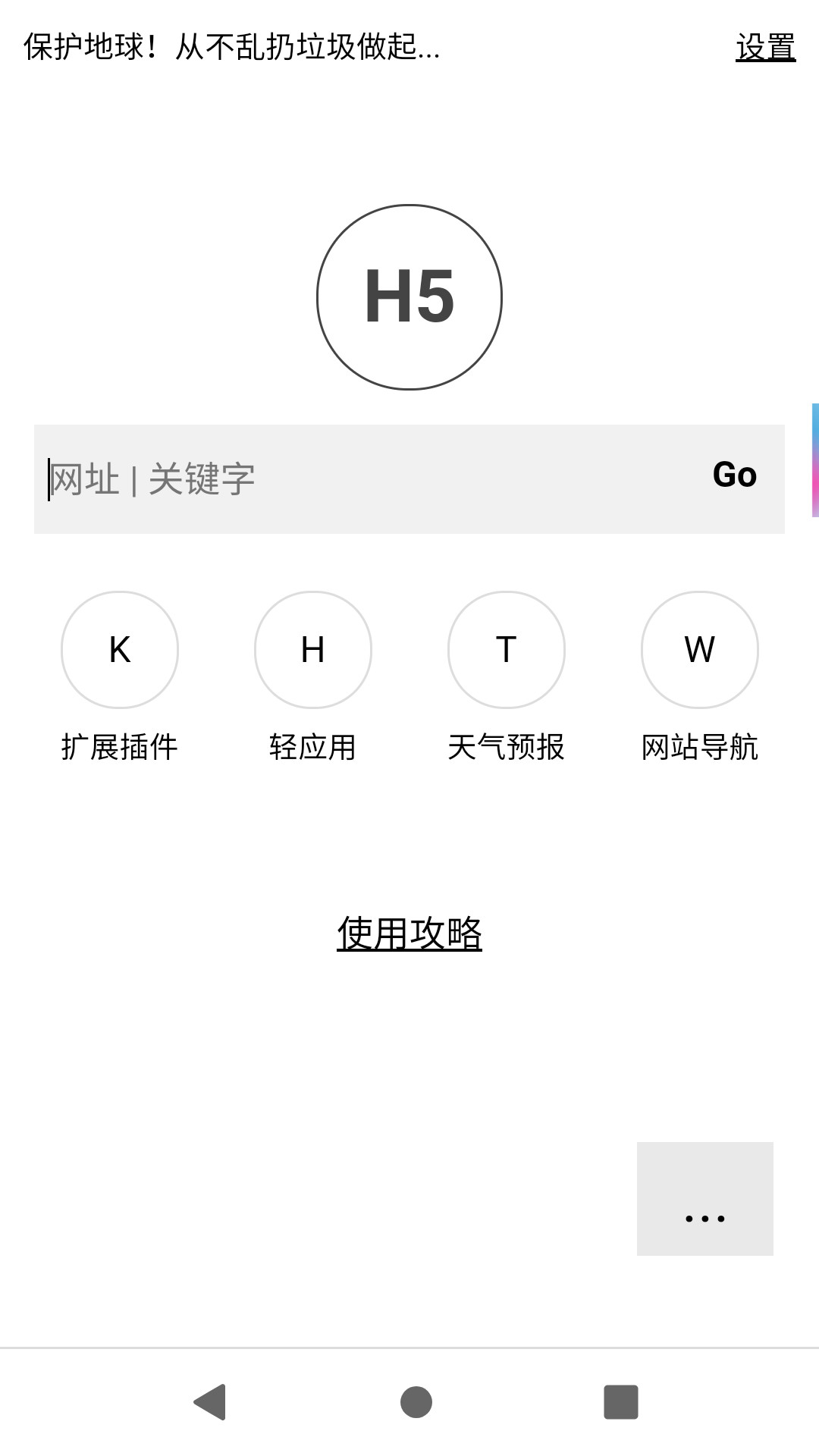Image resolution: width=819 pixels, height=1456 pixels.
Task: Check the 天气预报 (T) weather icon
Action: [x=506, y=650]
